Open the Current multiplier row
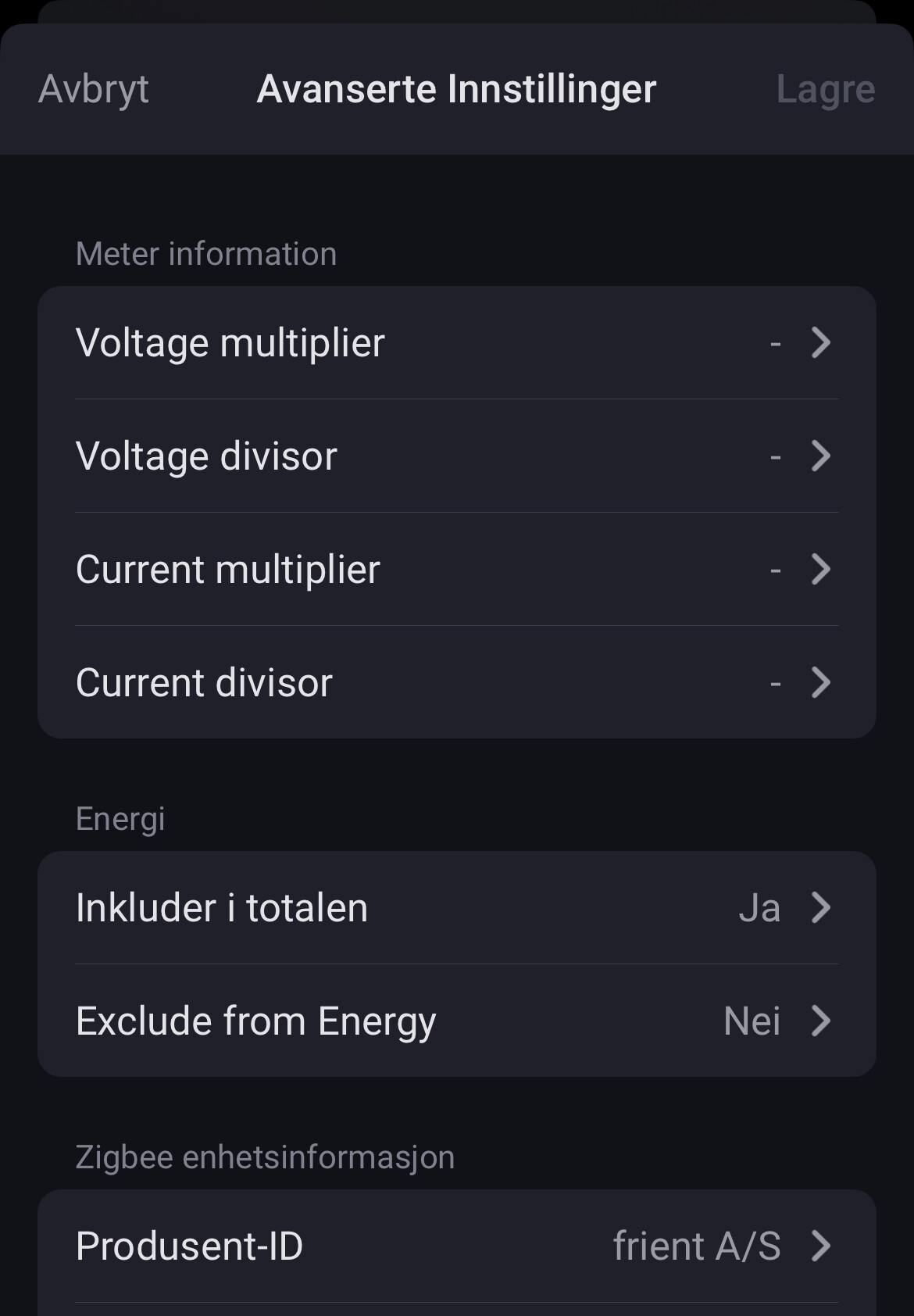 [456, 570]
